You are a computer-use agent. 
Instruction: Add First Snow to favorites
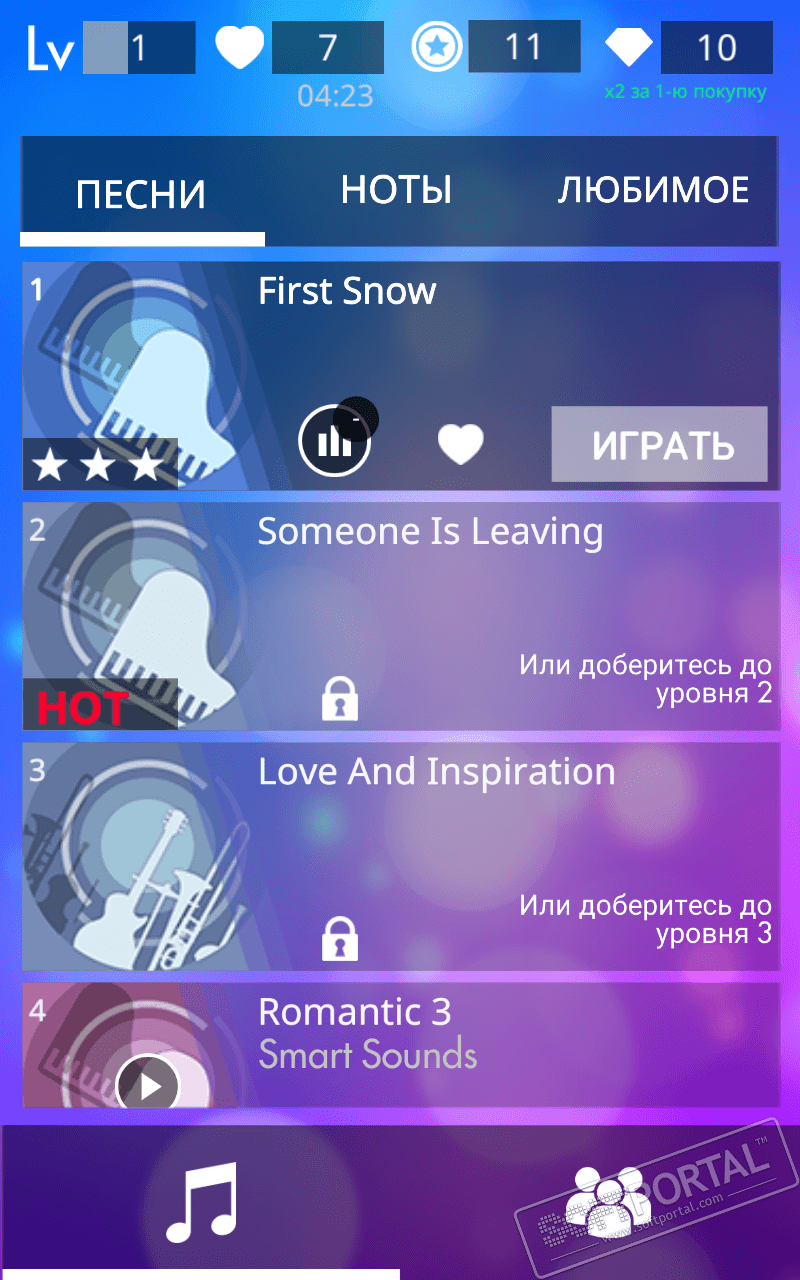460,443
